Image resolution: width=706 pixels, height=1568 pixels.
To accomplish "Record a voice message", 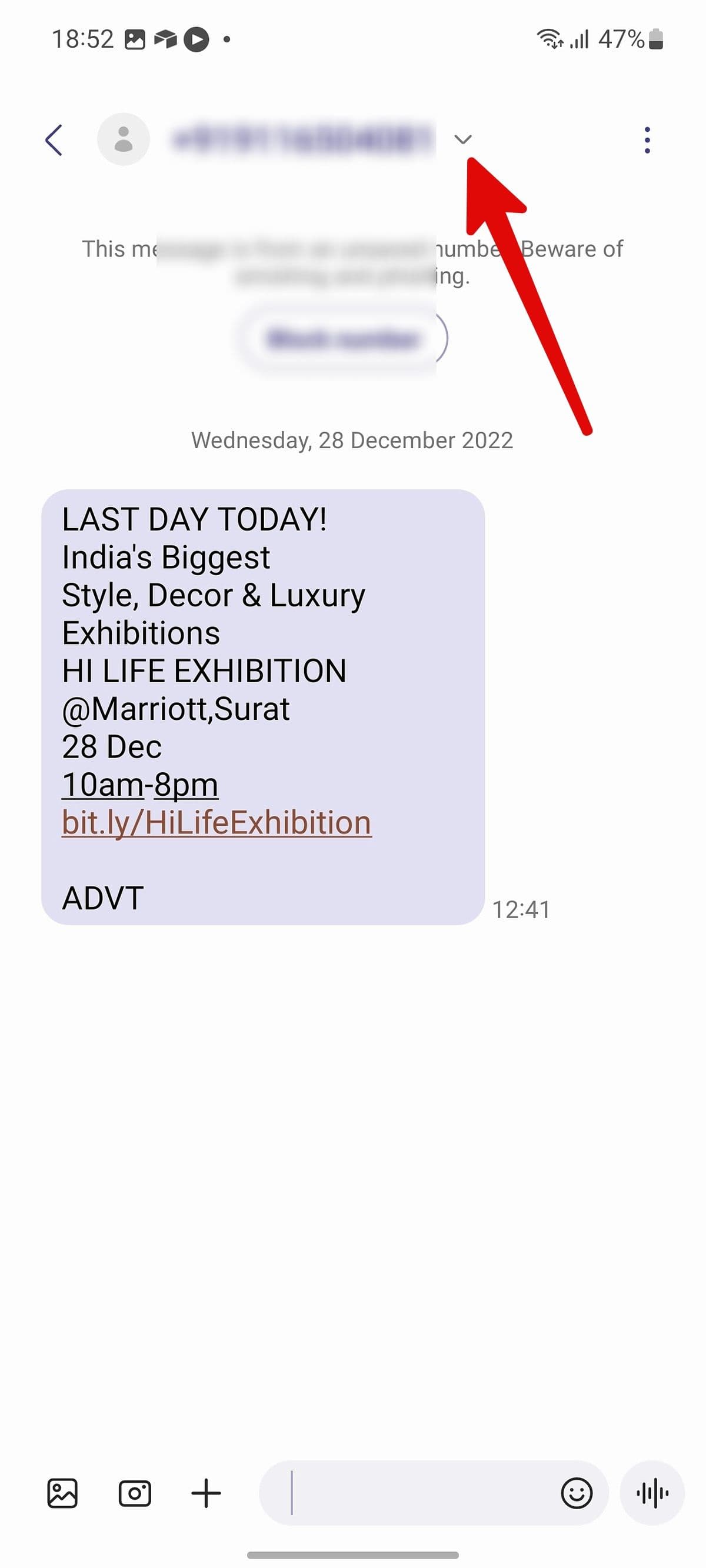I will pyautogui.click(x=652, y=1493).
